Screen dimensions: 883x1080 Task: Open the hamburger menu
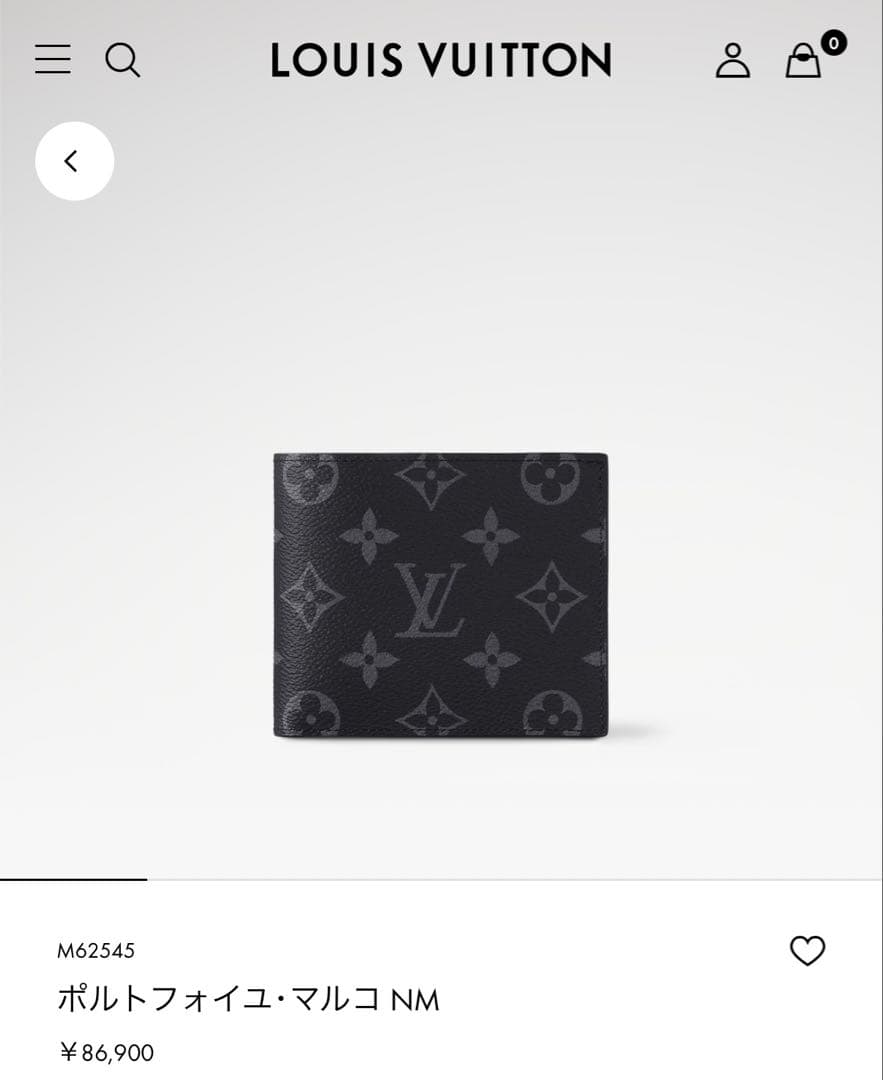[x=53, y=59]
